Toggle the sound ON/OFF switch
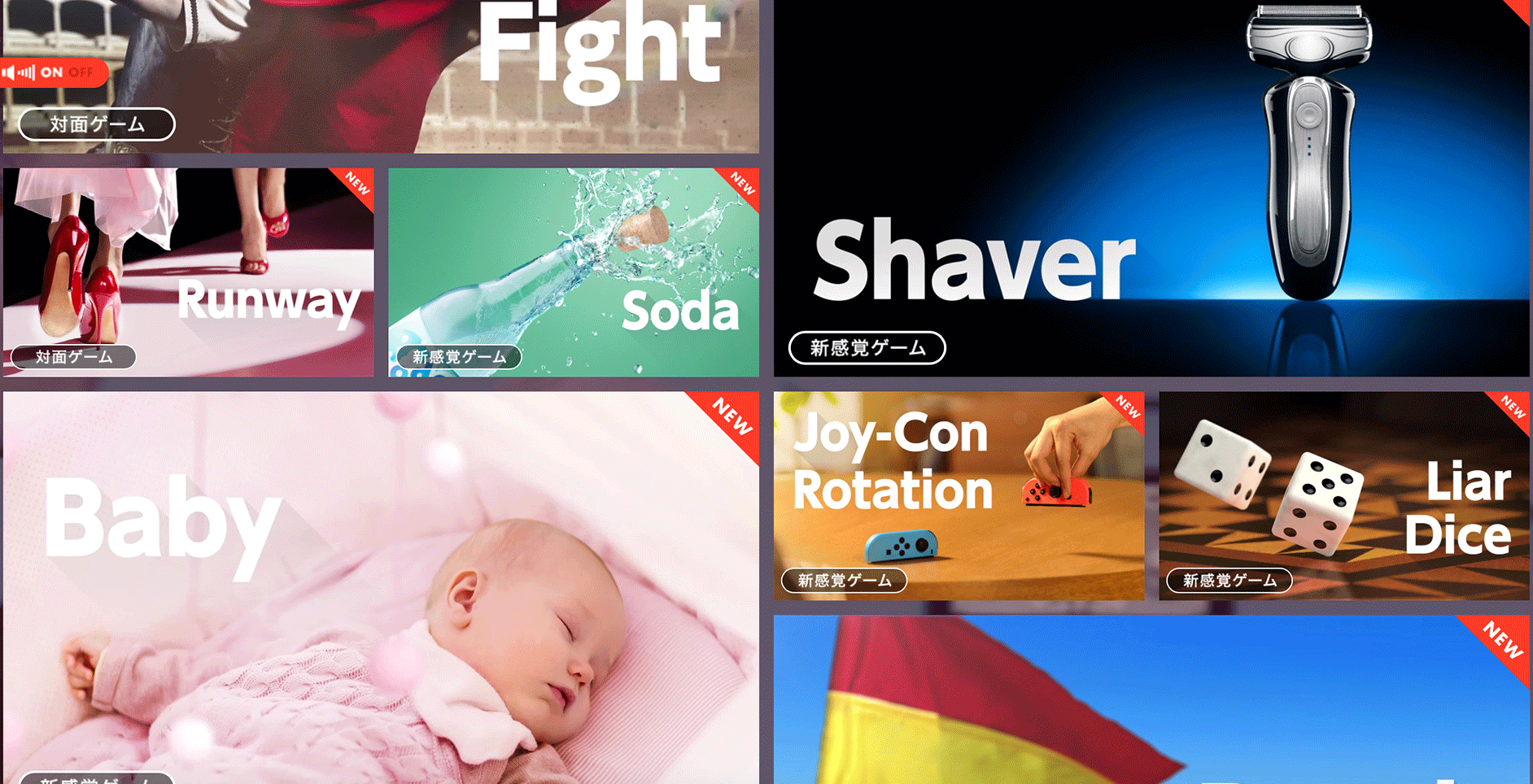 click(x=54, y=72)
